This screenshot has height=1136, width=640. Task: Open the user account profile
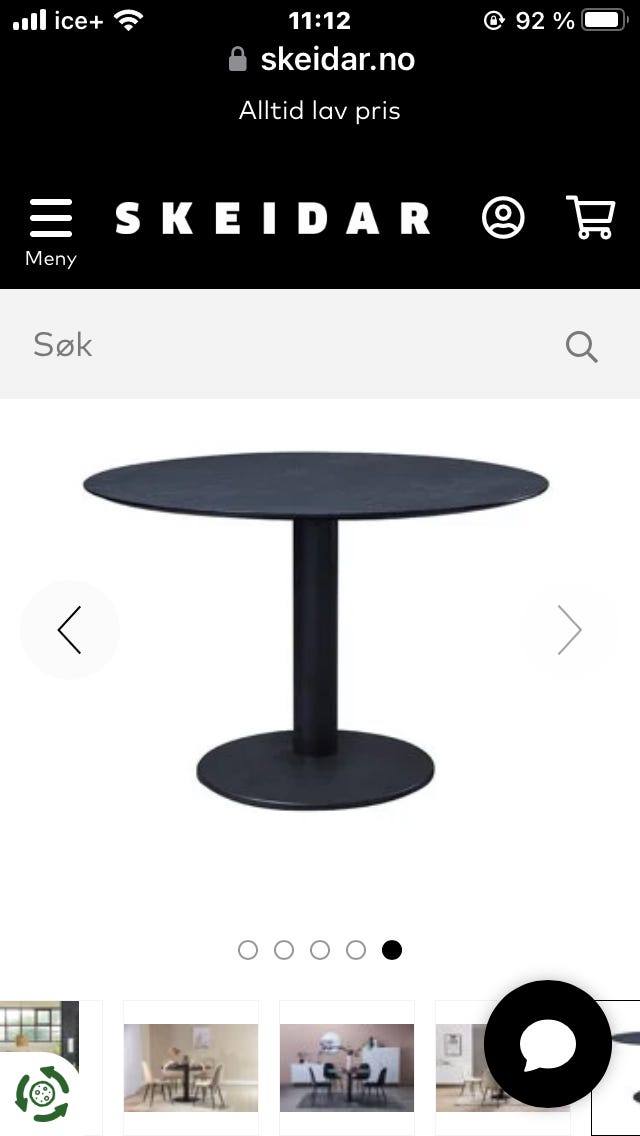tap(503, 217)
